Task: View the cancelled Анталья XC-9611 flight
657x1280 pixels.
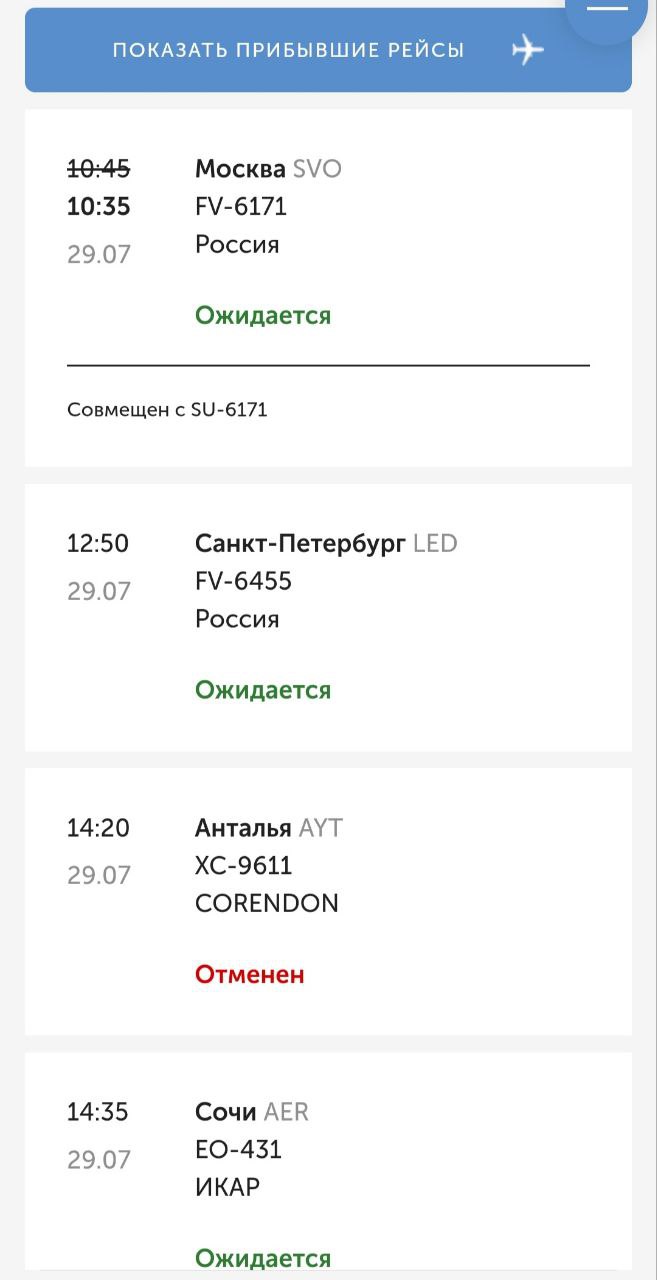Action: pos(328,901)
